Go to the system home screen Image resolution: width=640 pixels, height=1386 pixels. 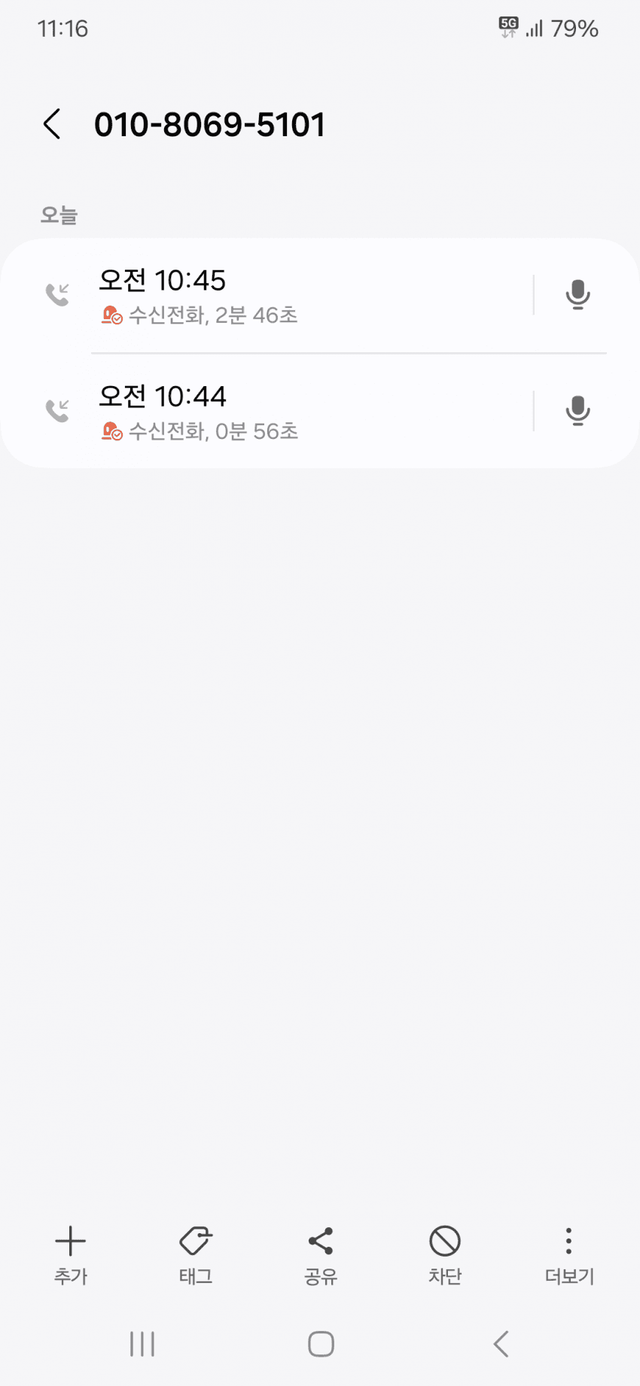click(x=321, y=1344)
